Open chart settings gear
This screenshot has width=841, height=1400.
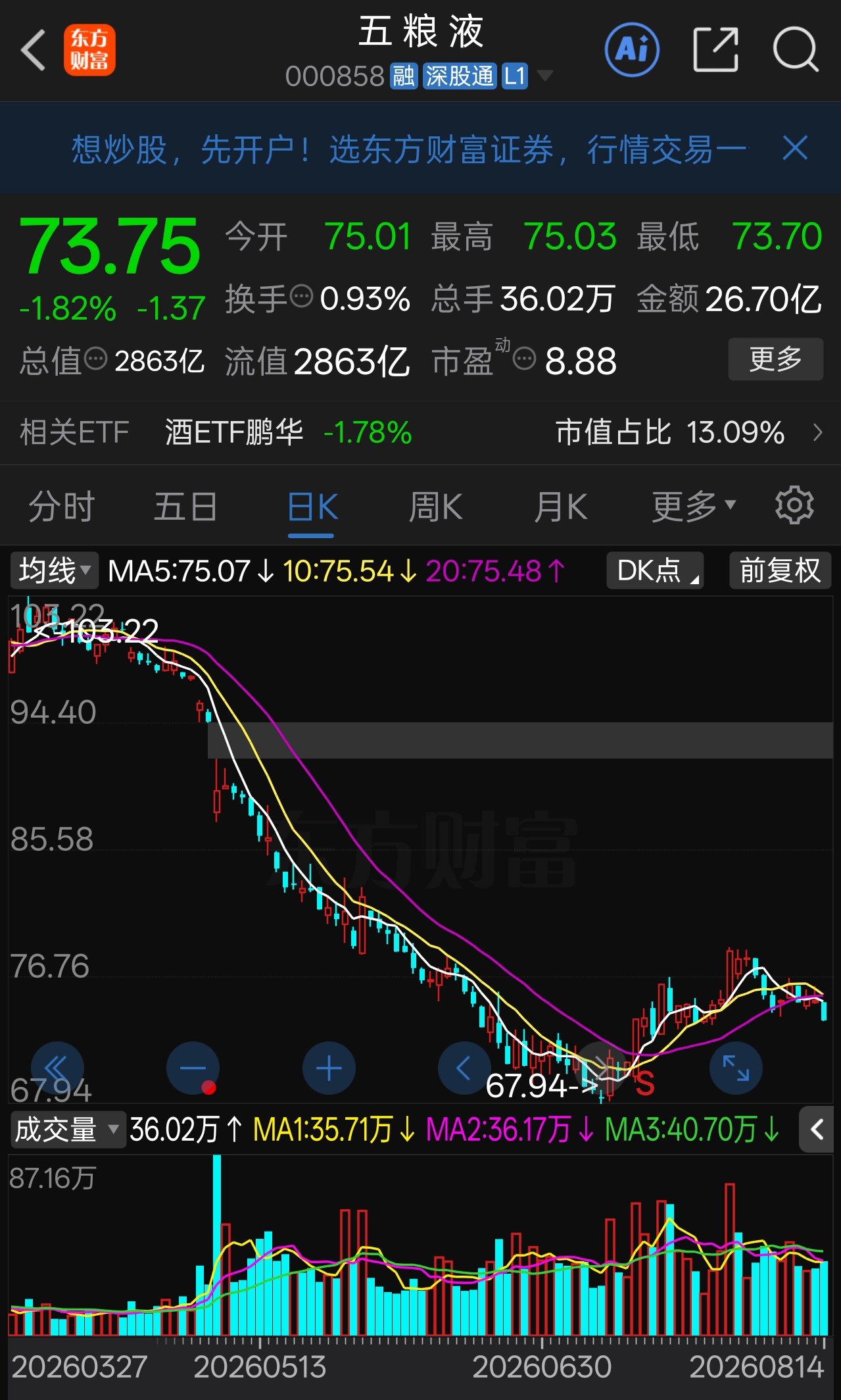(x=794, y=505)
